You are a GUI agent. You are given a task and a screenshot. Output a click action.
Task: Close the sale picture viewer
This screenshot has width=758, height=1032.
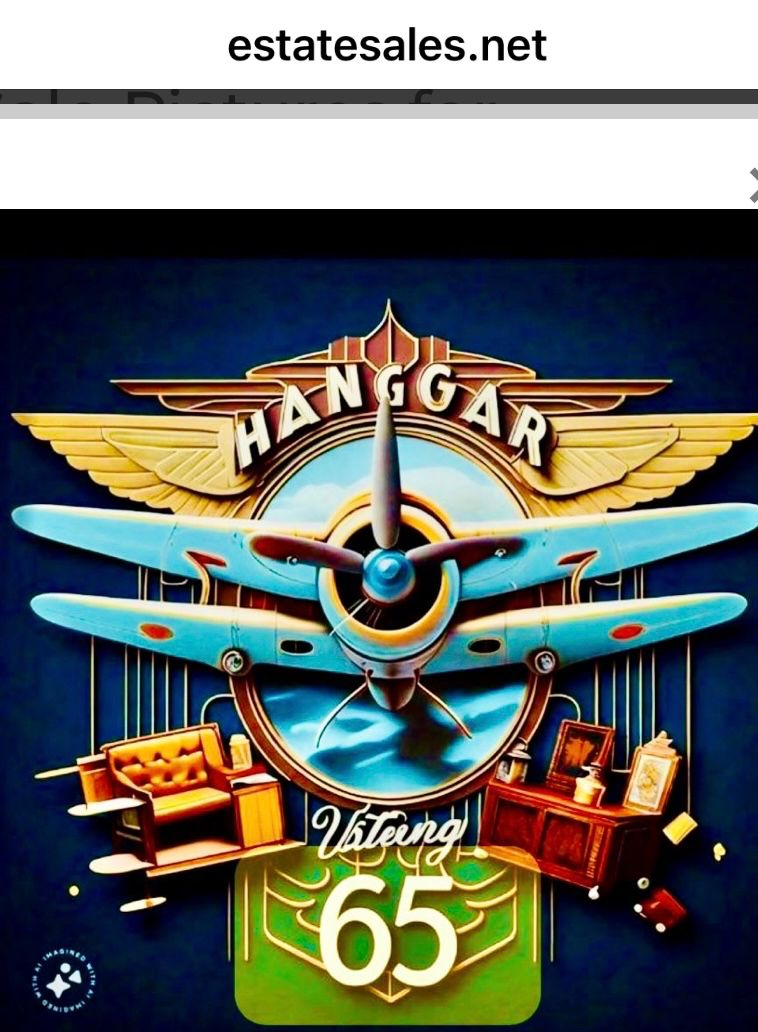752,185
